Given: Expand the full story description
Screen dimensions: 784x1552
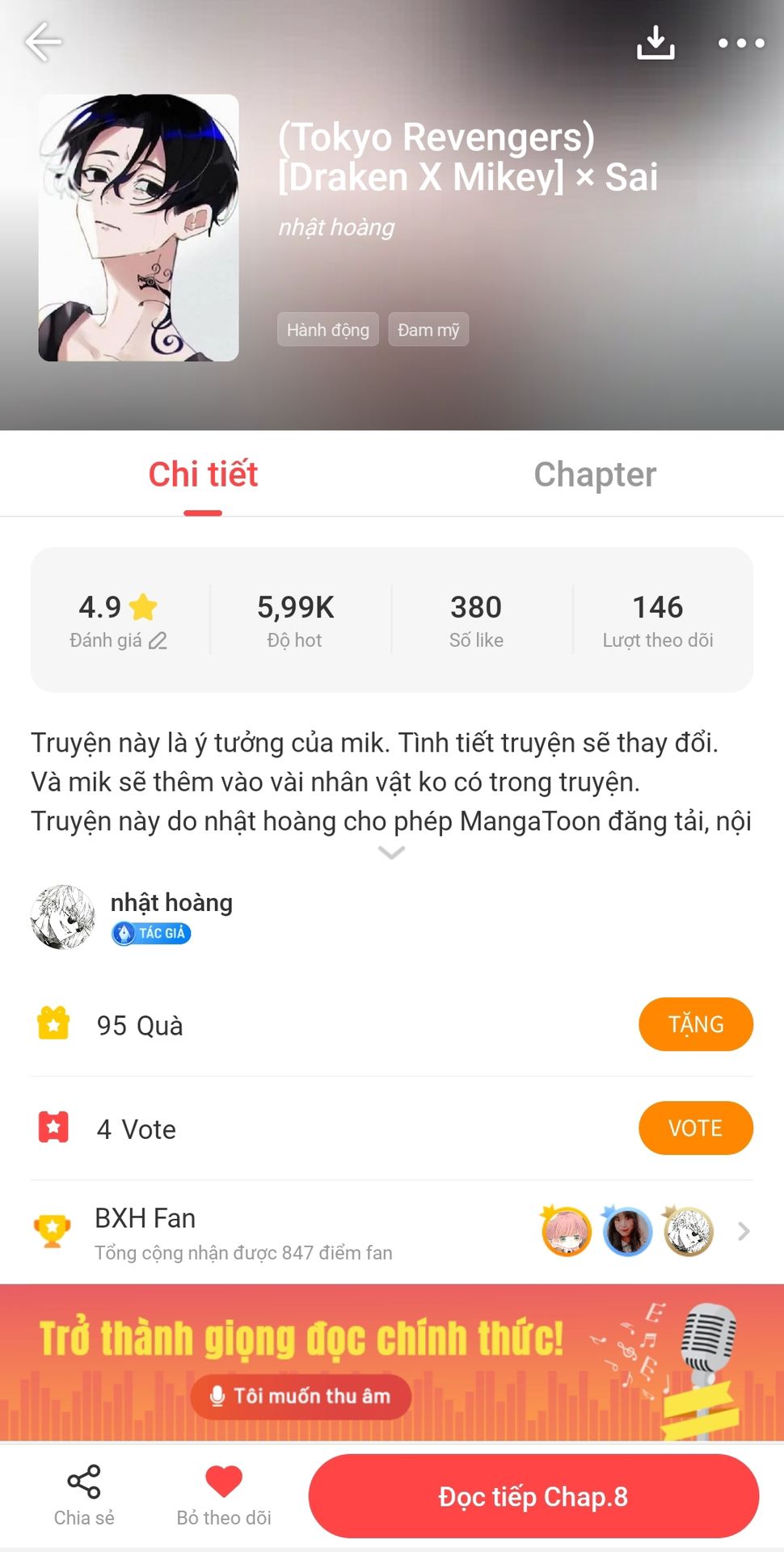Looking at the screenshot, I should point(392,853).
